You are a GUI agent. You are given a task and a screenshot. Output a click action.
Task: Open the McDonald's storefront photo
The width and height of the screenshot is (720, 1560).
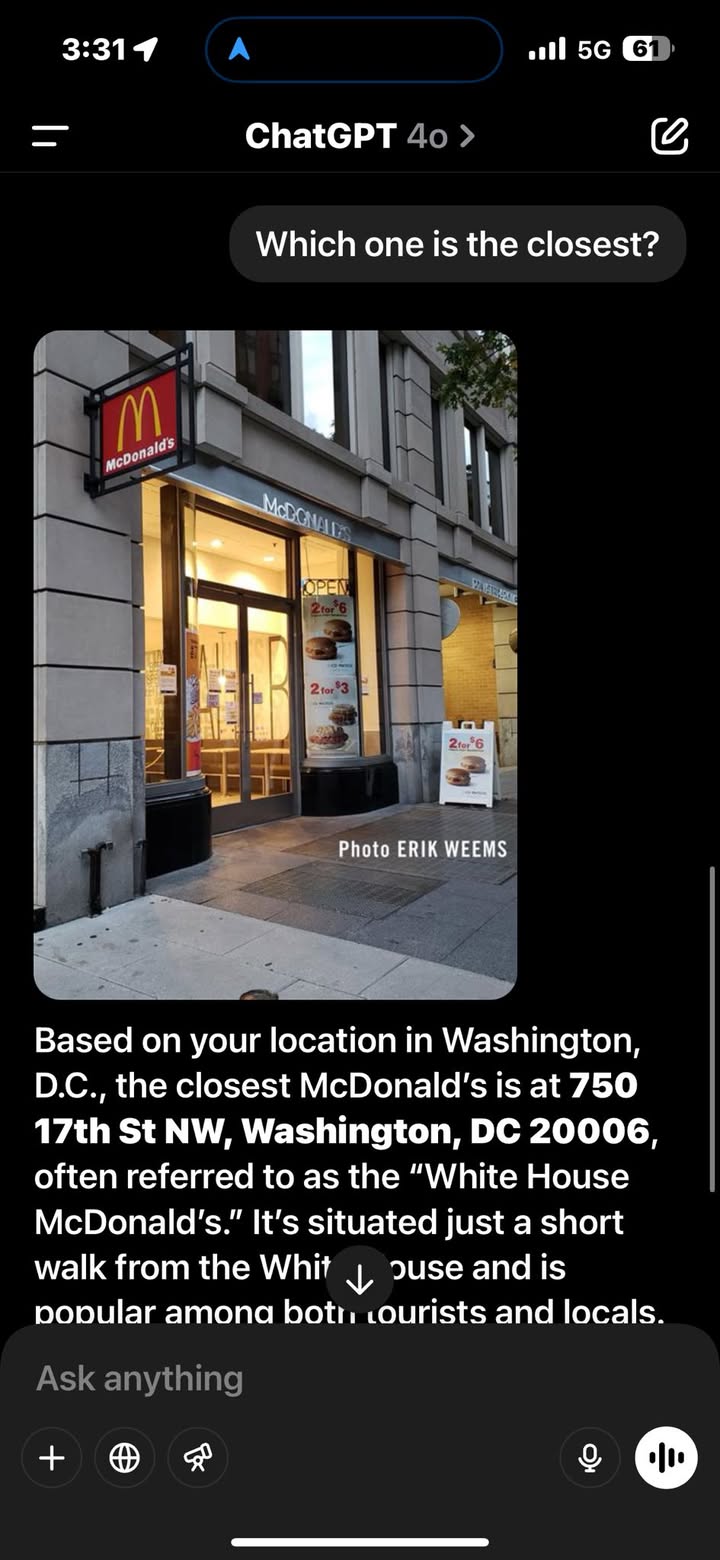(275, 665)
